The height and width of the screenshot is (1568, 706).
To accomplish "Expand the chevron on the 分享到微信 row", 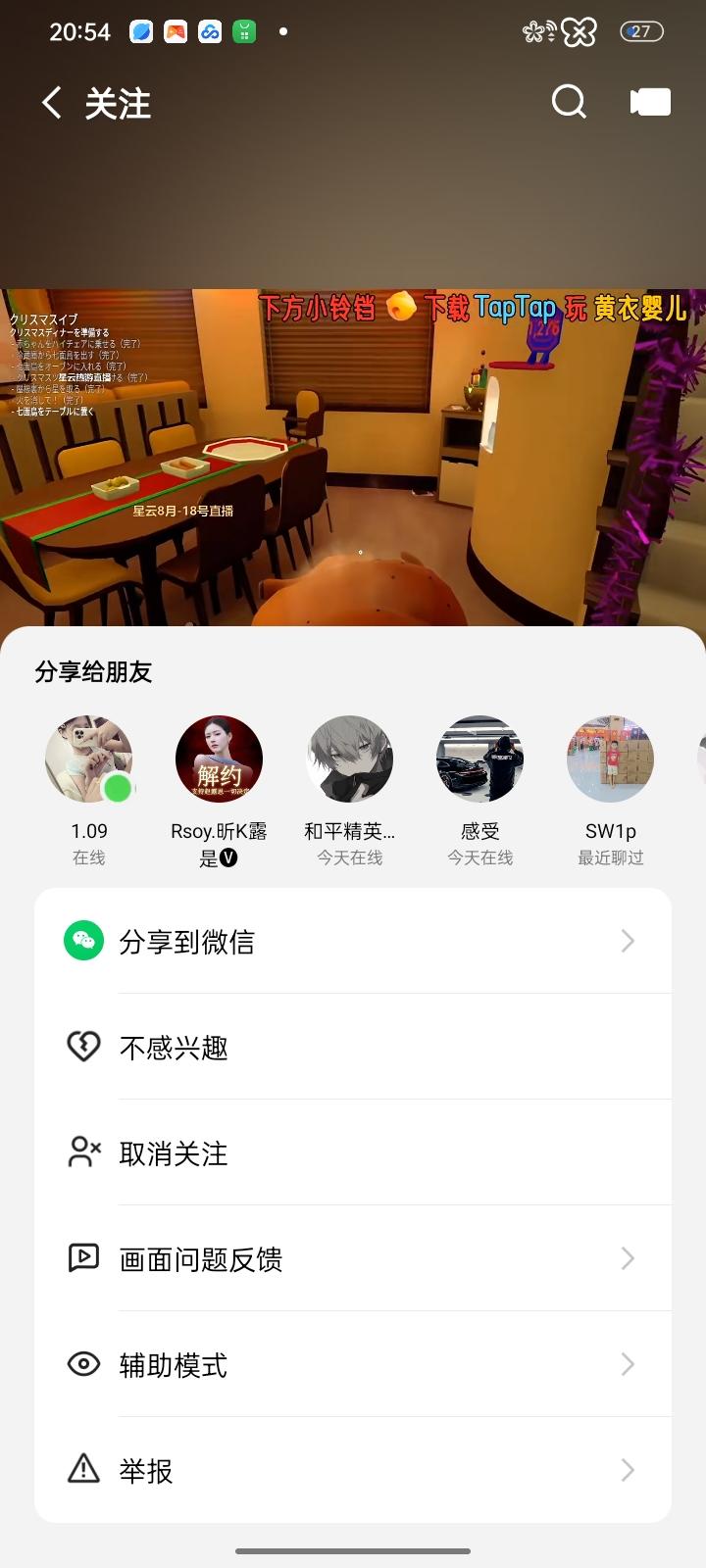I will [629, 940].
